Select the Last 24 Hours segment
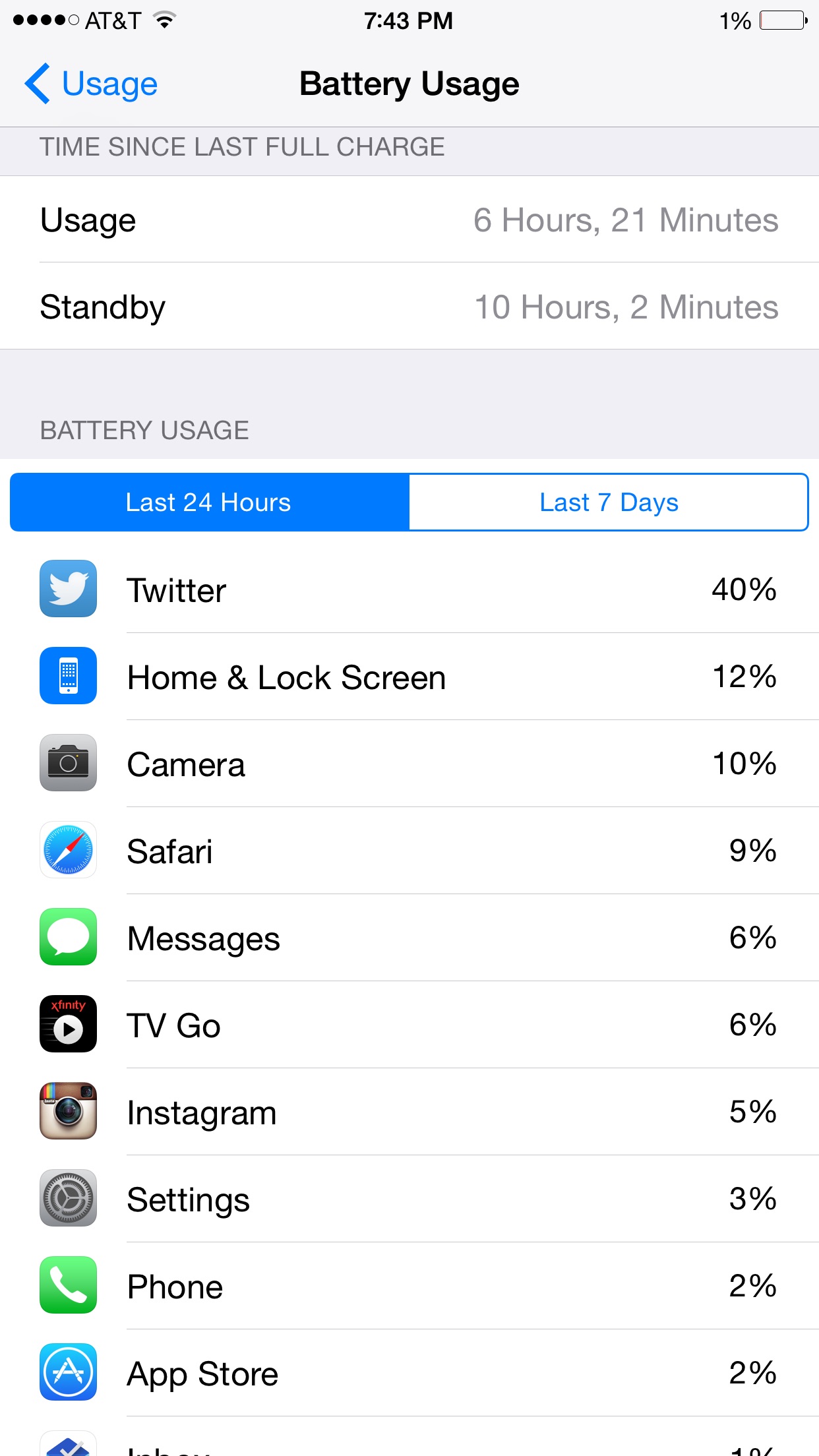This screenshot has width=819, height=1456. pos(210,502)
